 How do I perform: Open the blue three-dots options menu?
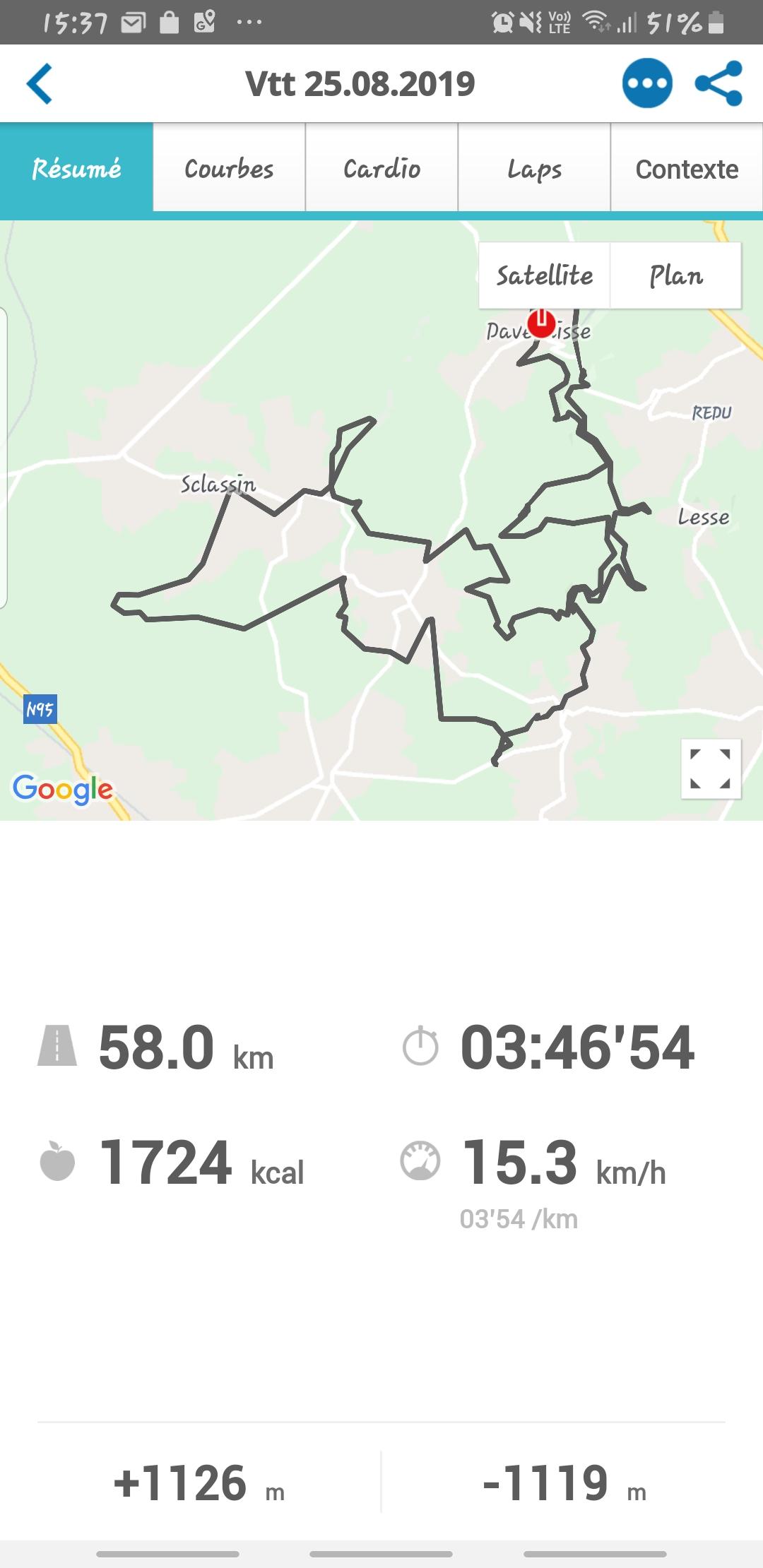tap(647, 83)
